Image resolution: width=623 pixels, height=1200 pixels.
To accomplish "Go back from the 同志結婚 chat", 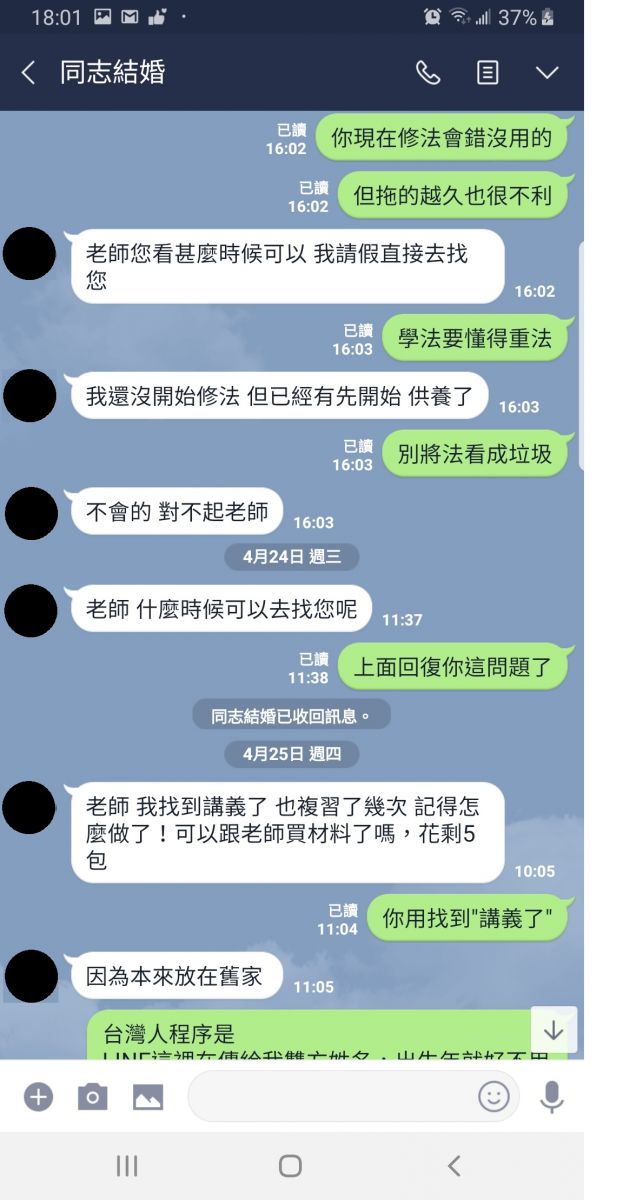I will (x=28, y=73).
